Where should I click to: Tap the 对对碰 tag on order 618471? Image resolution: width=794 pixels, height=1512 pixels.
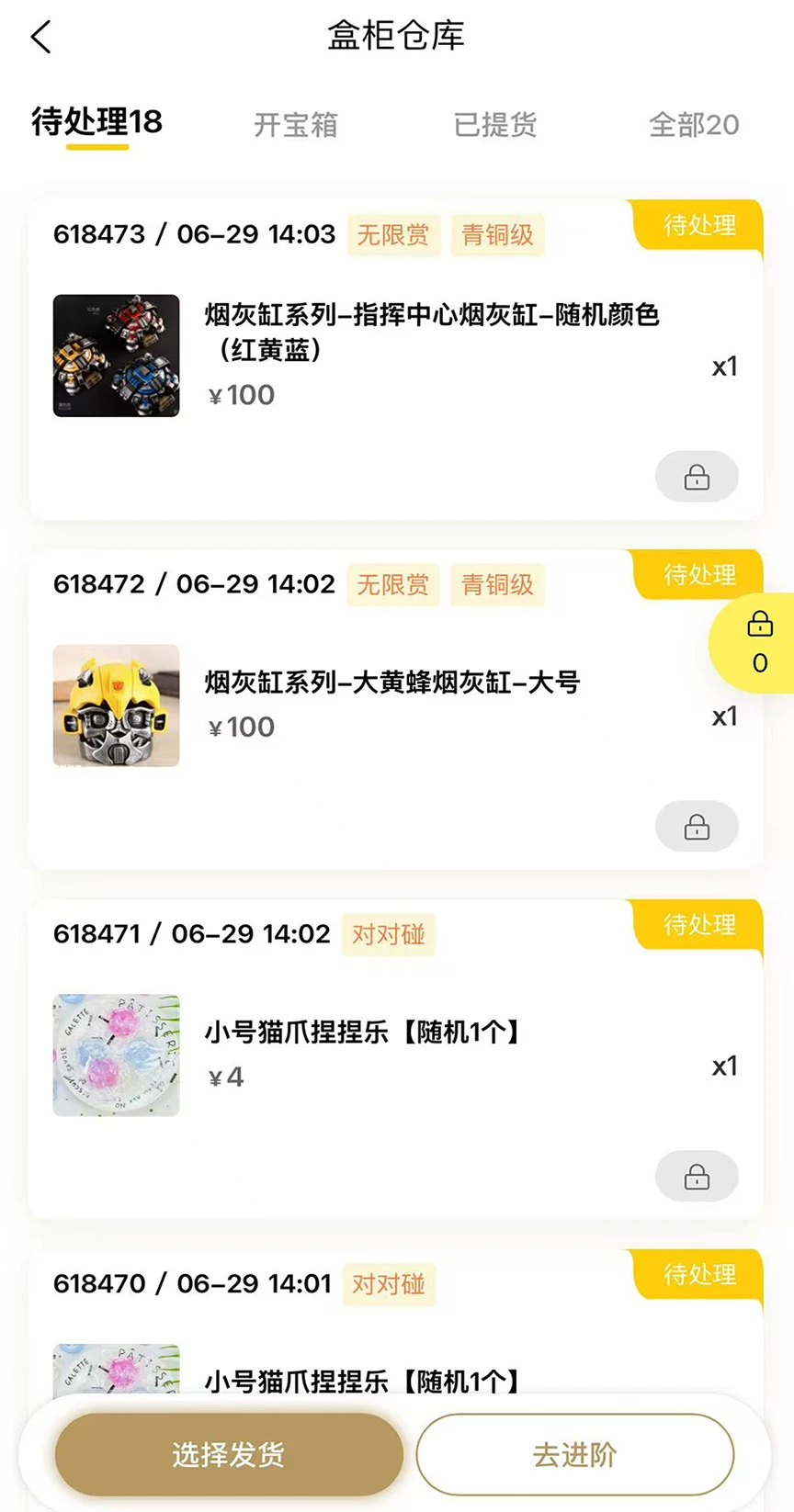pyautogui.click(x=388, y=935)
